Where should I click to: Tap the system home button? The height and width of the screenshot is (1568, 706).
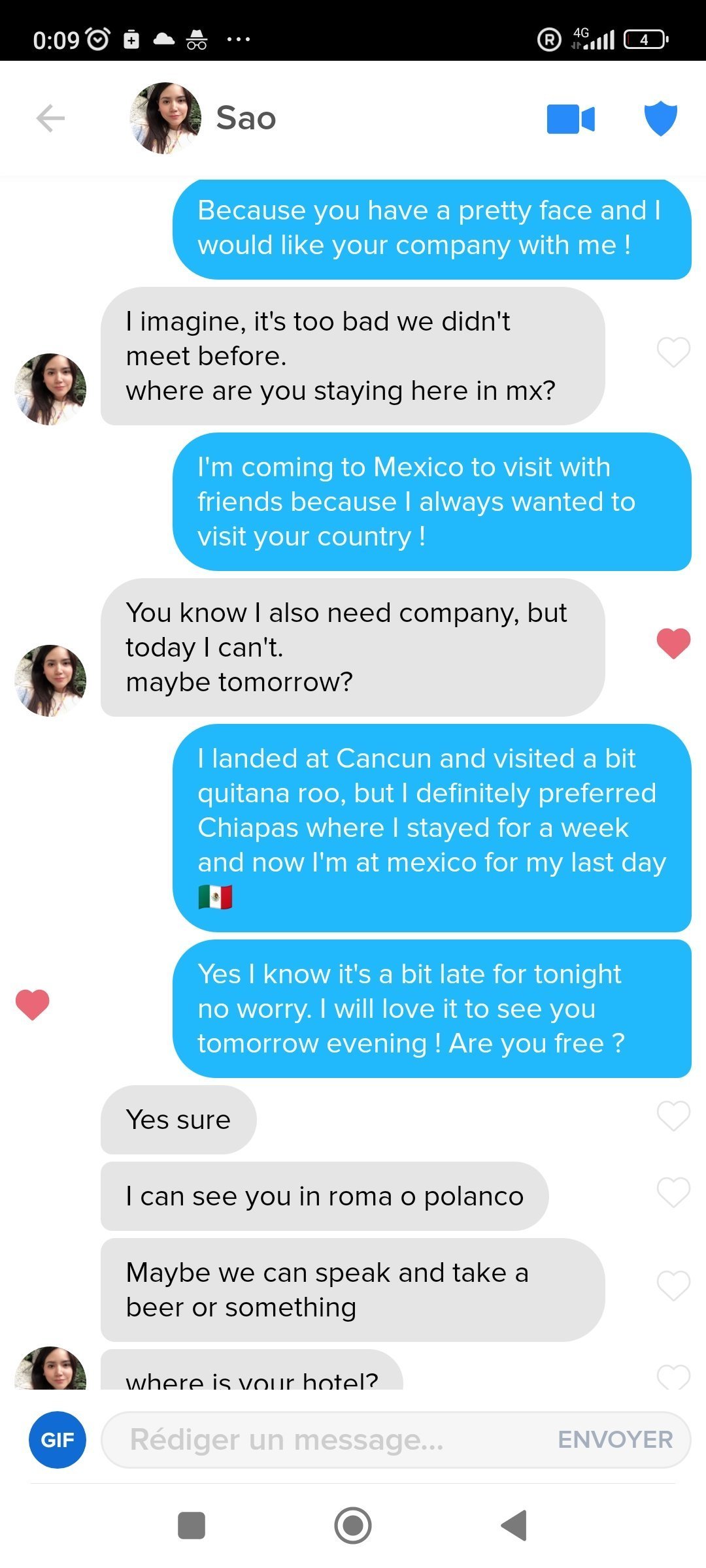point(353,1526)
